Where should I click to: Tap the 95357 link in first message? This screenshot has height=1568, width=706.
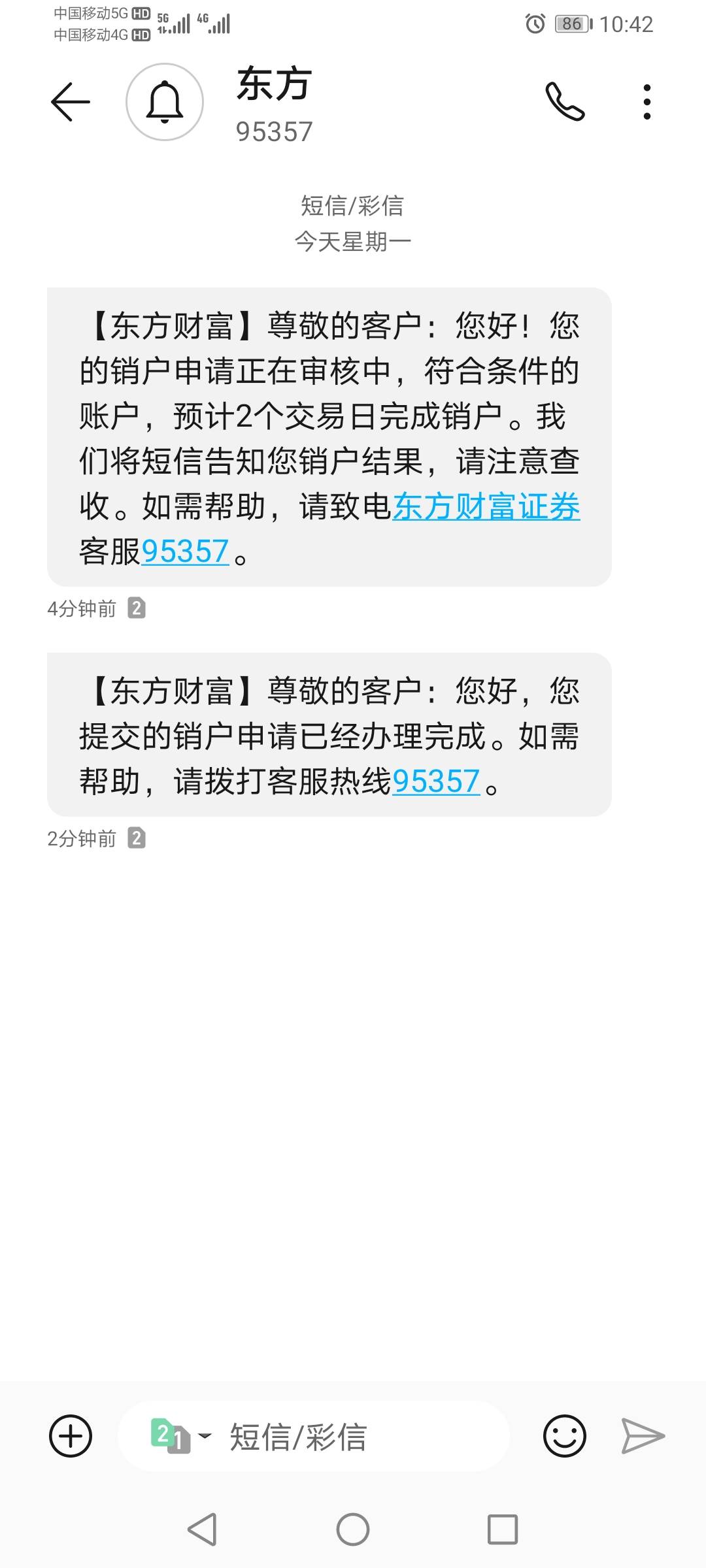(185, 551)
